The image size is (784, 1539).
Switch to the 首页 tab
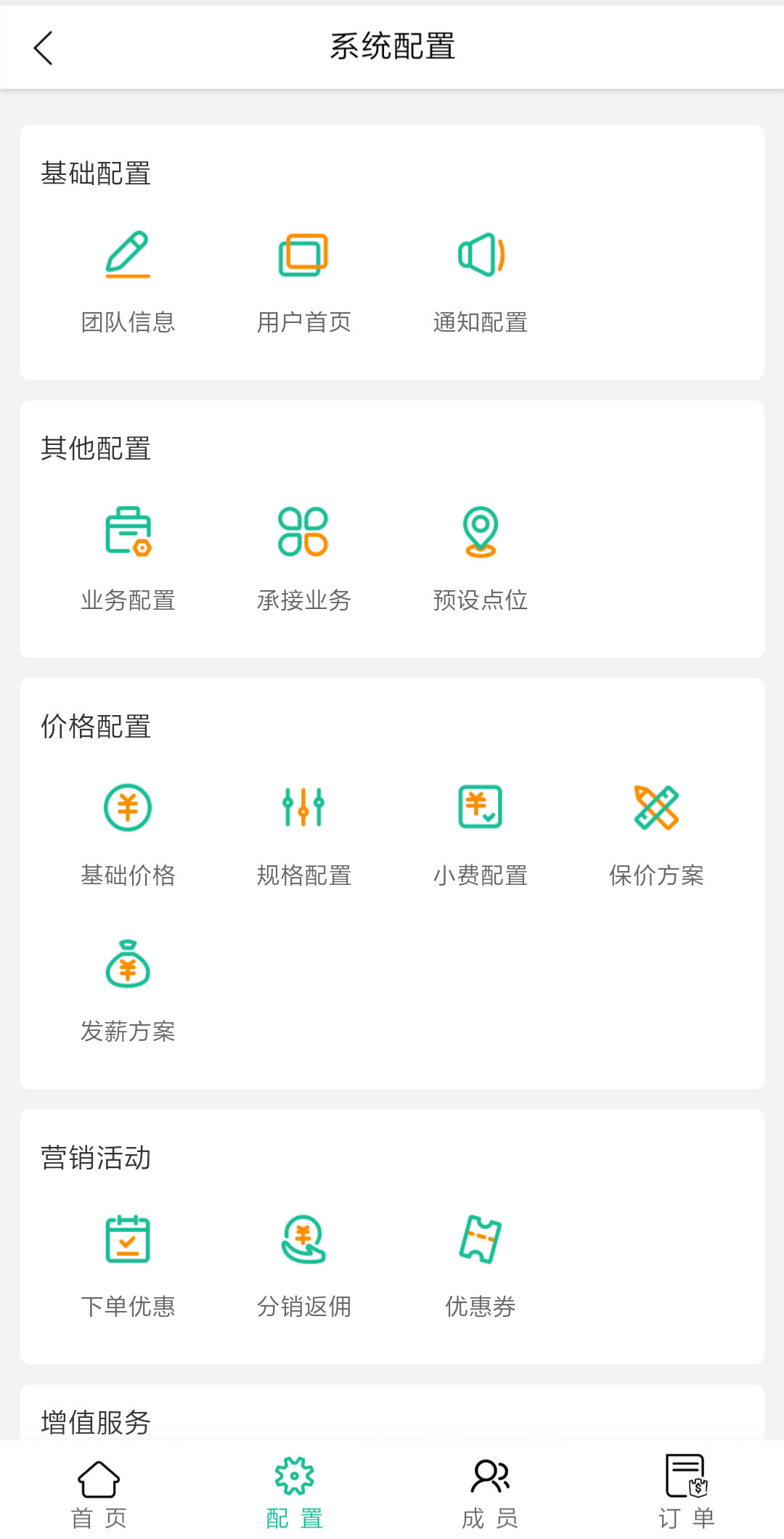tap(99, 1491)
